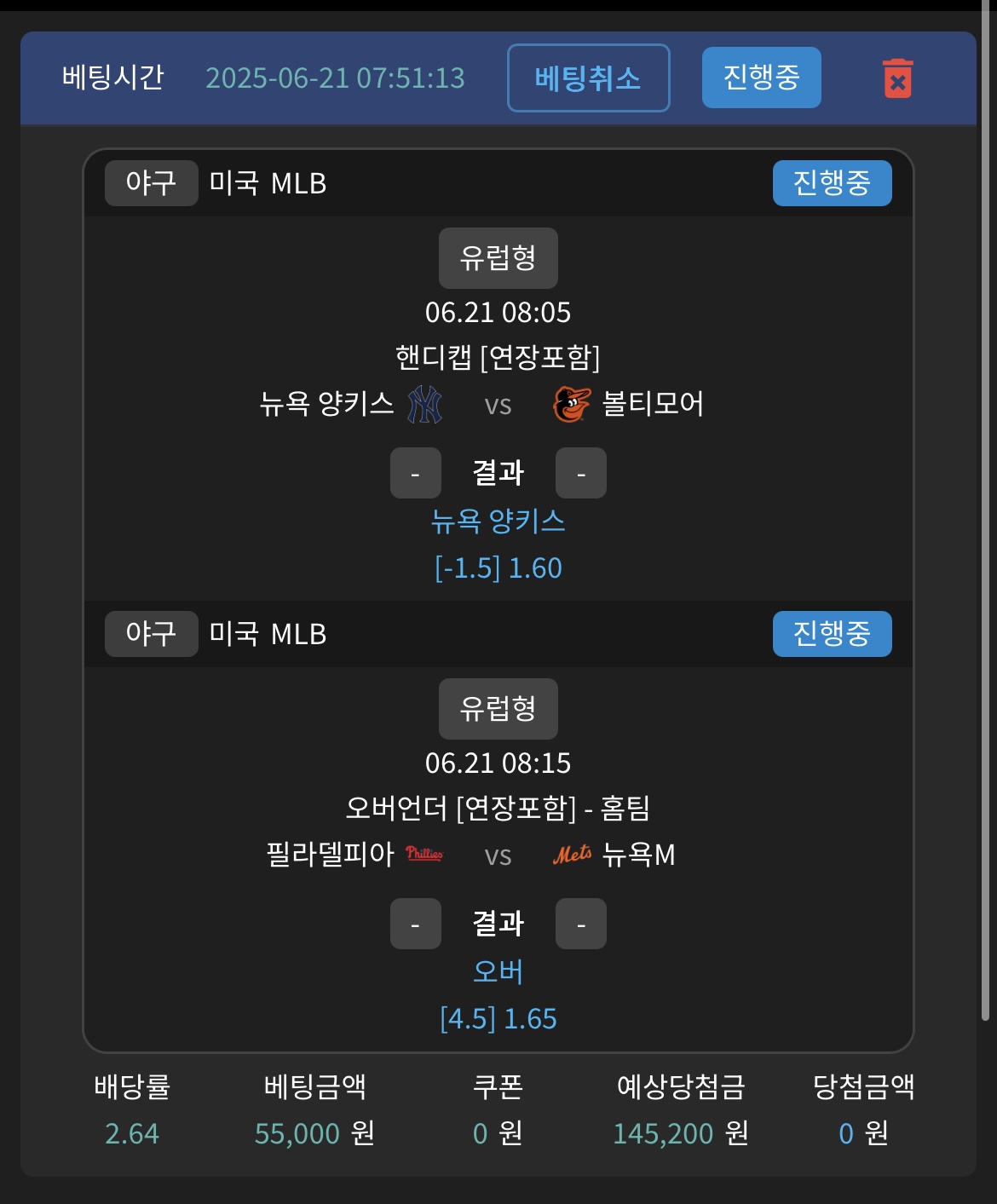This screenshot has width=997, height=1204.
Task: Delete this bet slip with the trash icon
Action: [x=897, y=78]
